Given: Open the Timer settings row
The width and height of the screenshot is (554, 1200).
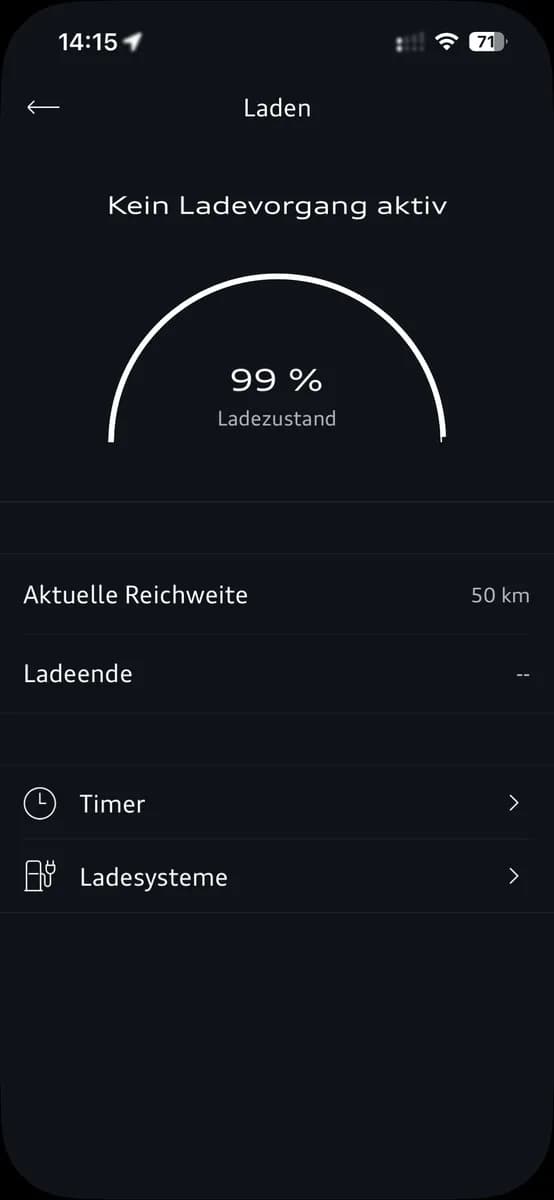Looking at the screenshot, I should [x=277, y=803].
